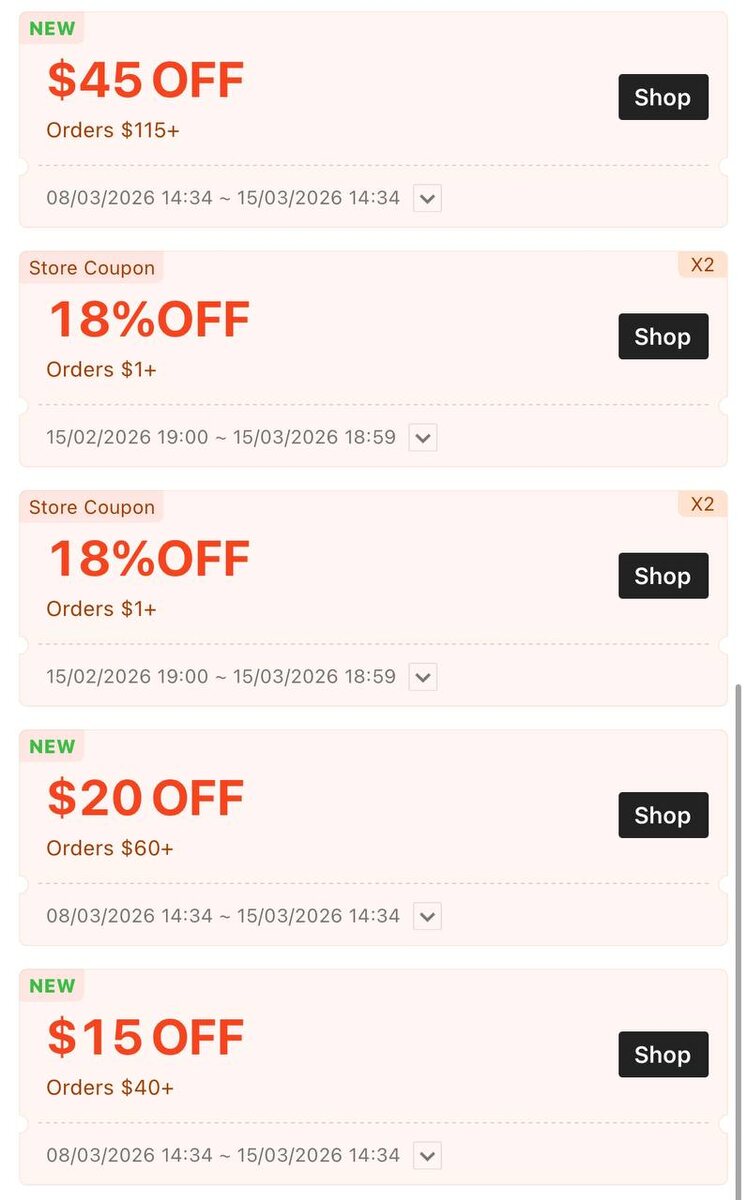Expand details of the $15 OFF coupon
Viewport: 747px width, 1200px height.
(427, 1156)
